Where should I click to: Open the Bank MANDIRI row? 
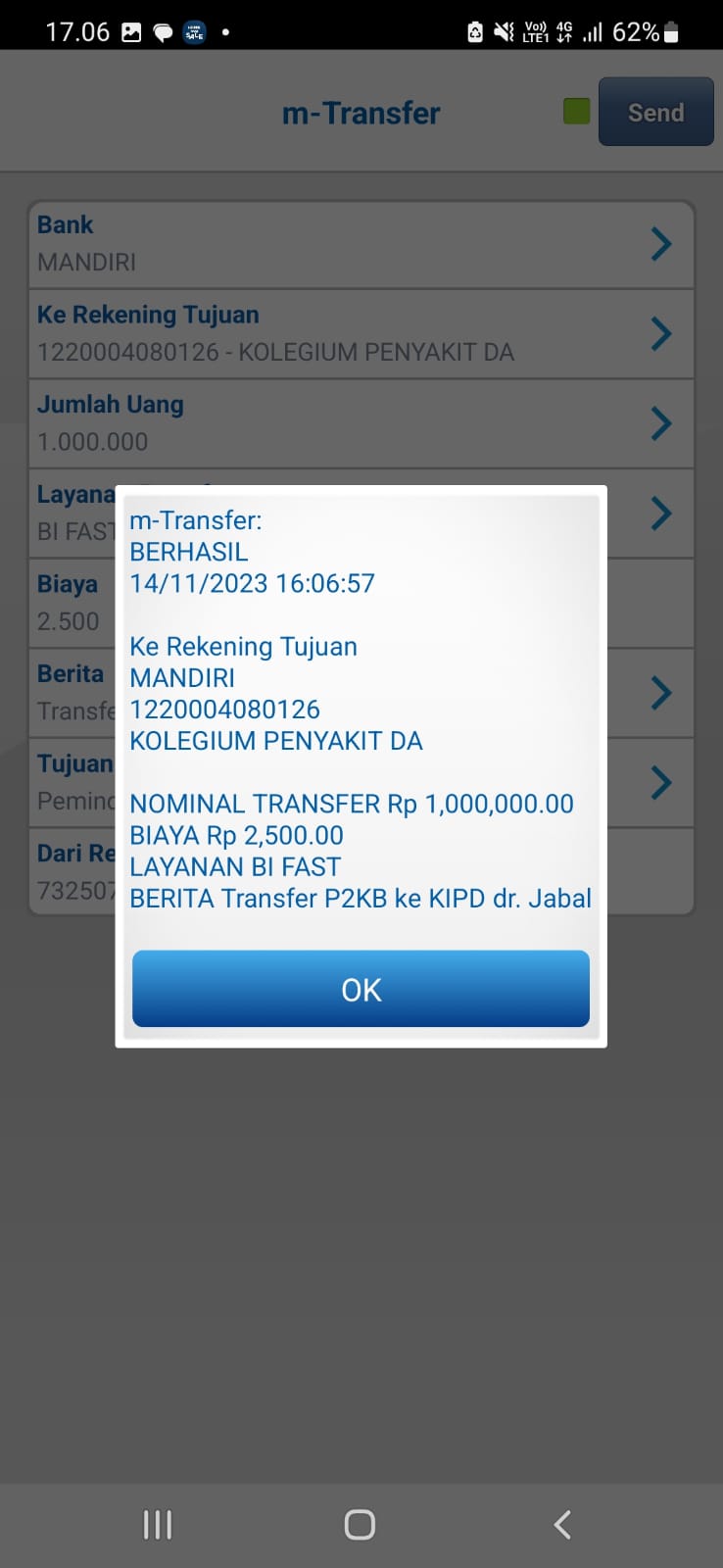[x=361, y=244]
